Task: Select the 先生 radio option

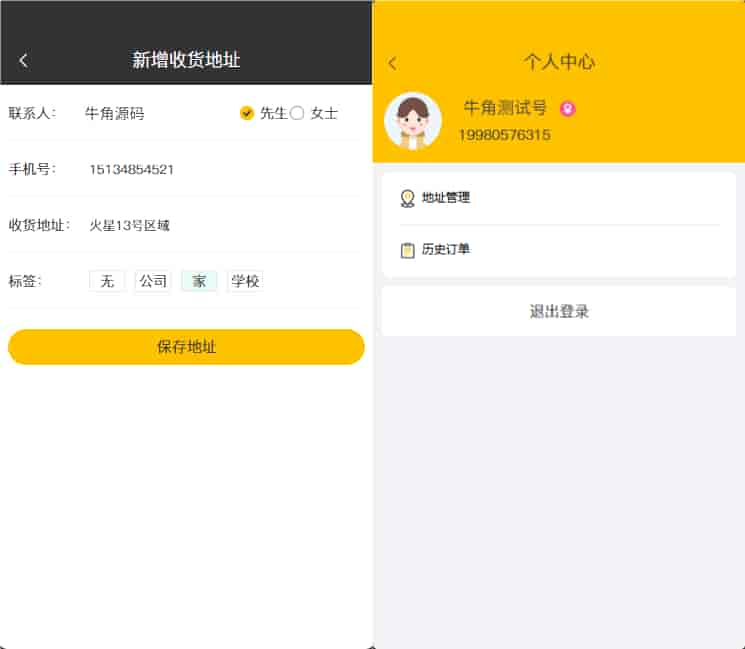Action: click(247, 113)
